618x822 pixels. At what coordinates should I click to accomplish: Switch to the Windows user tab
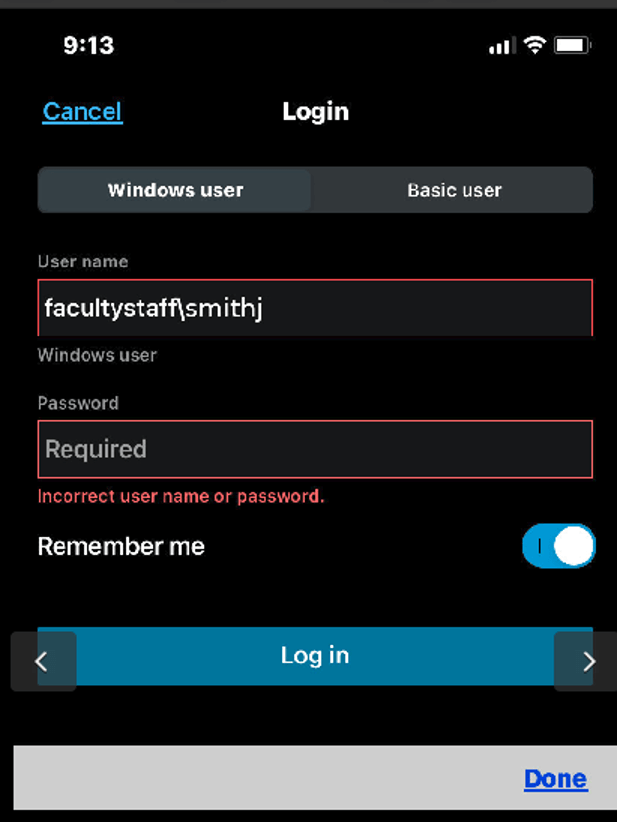click(x=175, y=190)
